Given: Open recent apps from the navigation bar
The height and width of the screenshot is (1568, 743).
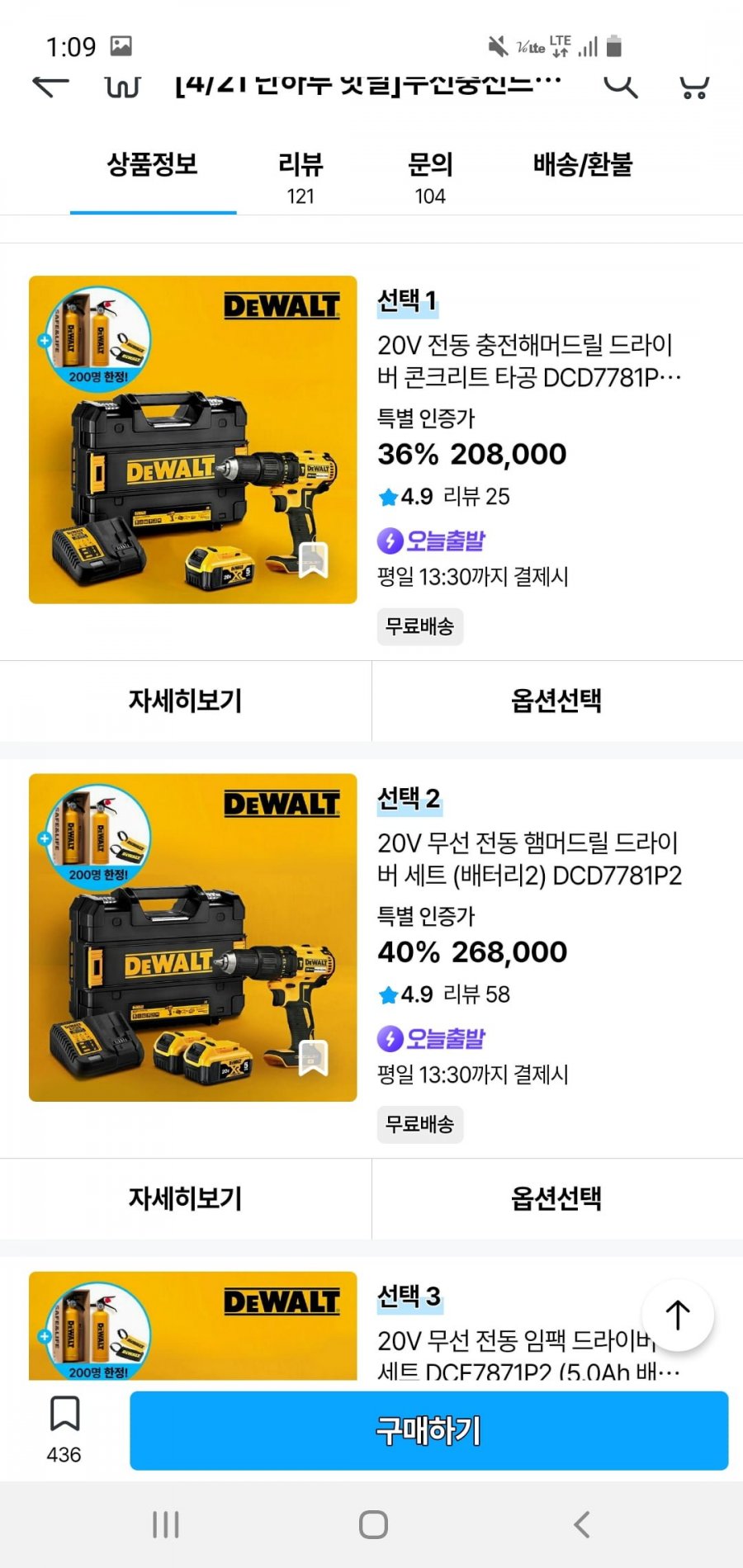Looking at the screenshot, I should [166, 1524].
